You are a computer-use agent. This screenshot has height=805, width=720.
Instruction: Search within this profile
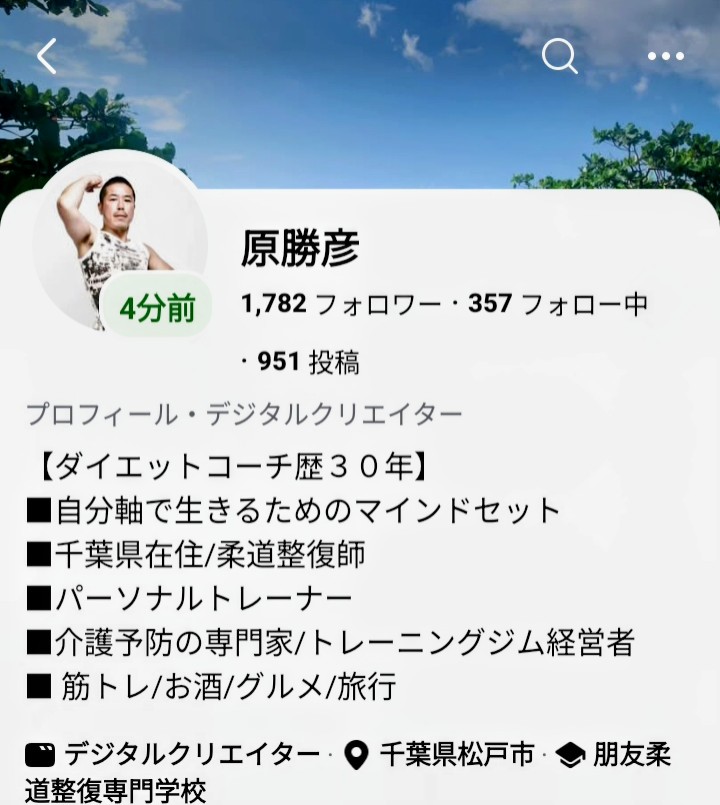pos(560,57)
